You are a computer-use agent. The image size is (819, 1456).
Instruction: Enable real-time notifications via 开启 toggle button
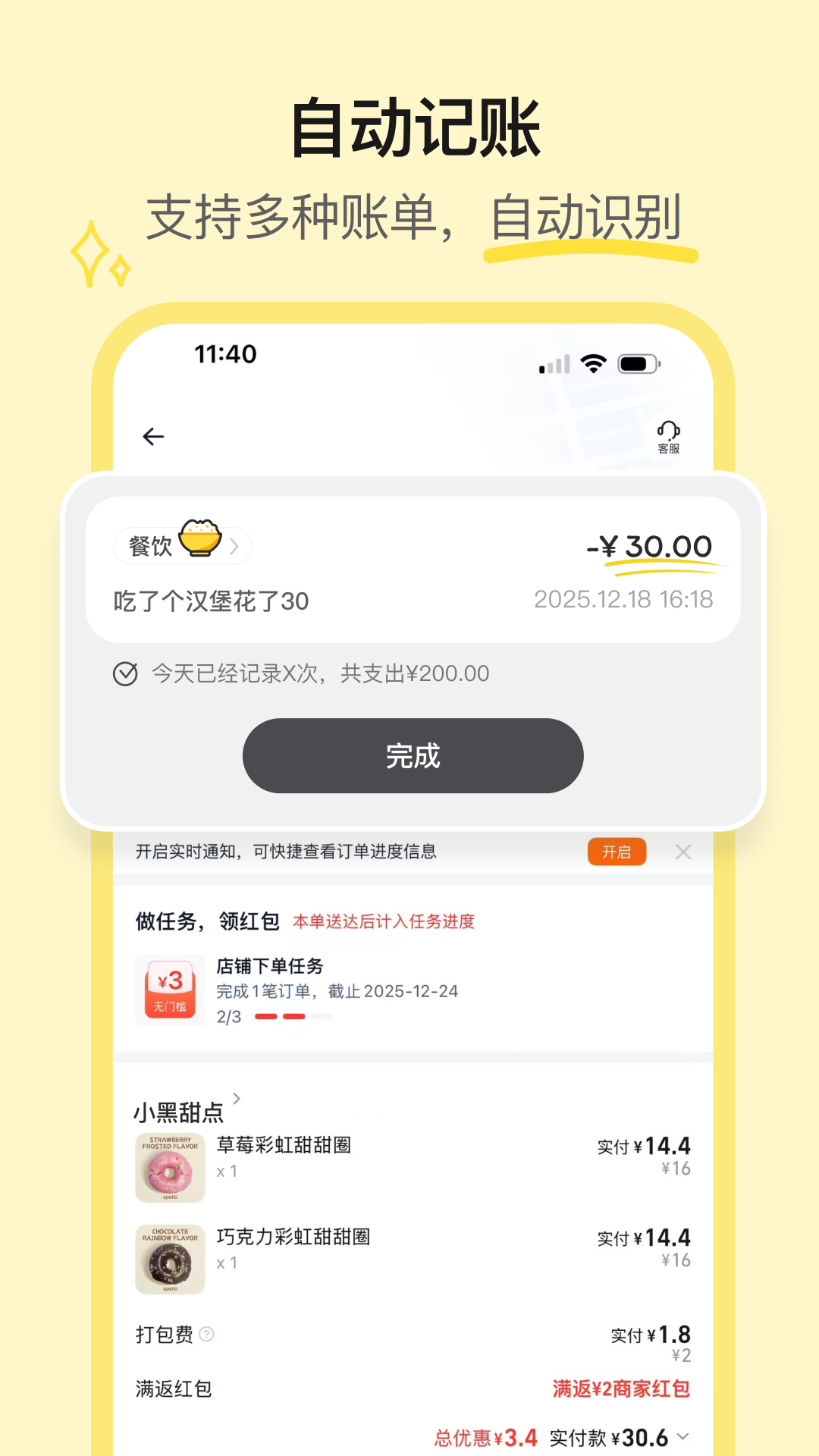coord(617,852)
